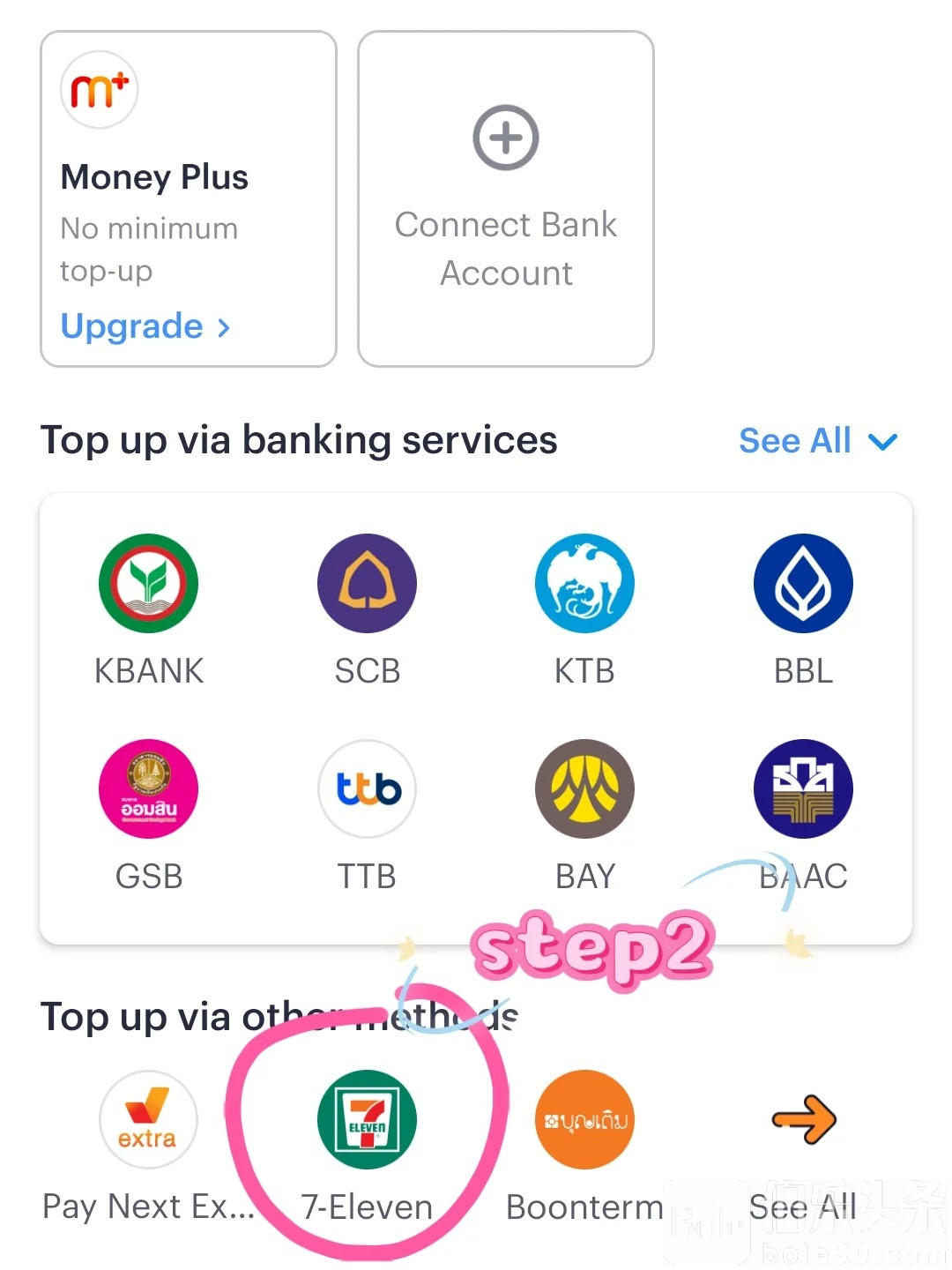Tap Upgrade on the Money Plus card
The width and height of the screenshot is (952, 1270).
[x=145, y=326]
